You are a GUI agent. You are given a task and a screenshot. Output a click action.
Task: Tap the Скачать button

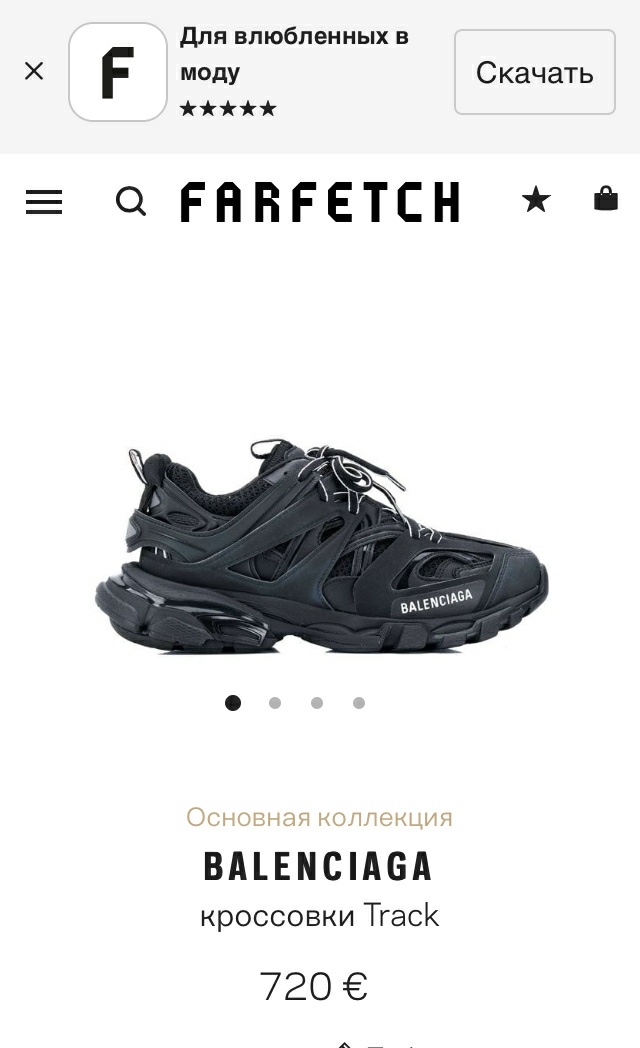pyautogui.click(x=534, y=72)
